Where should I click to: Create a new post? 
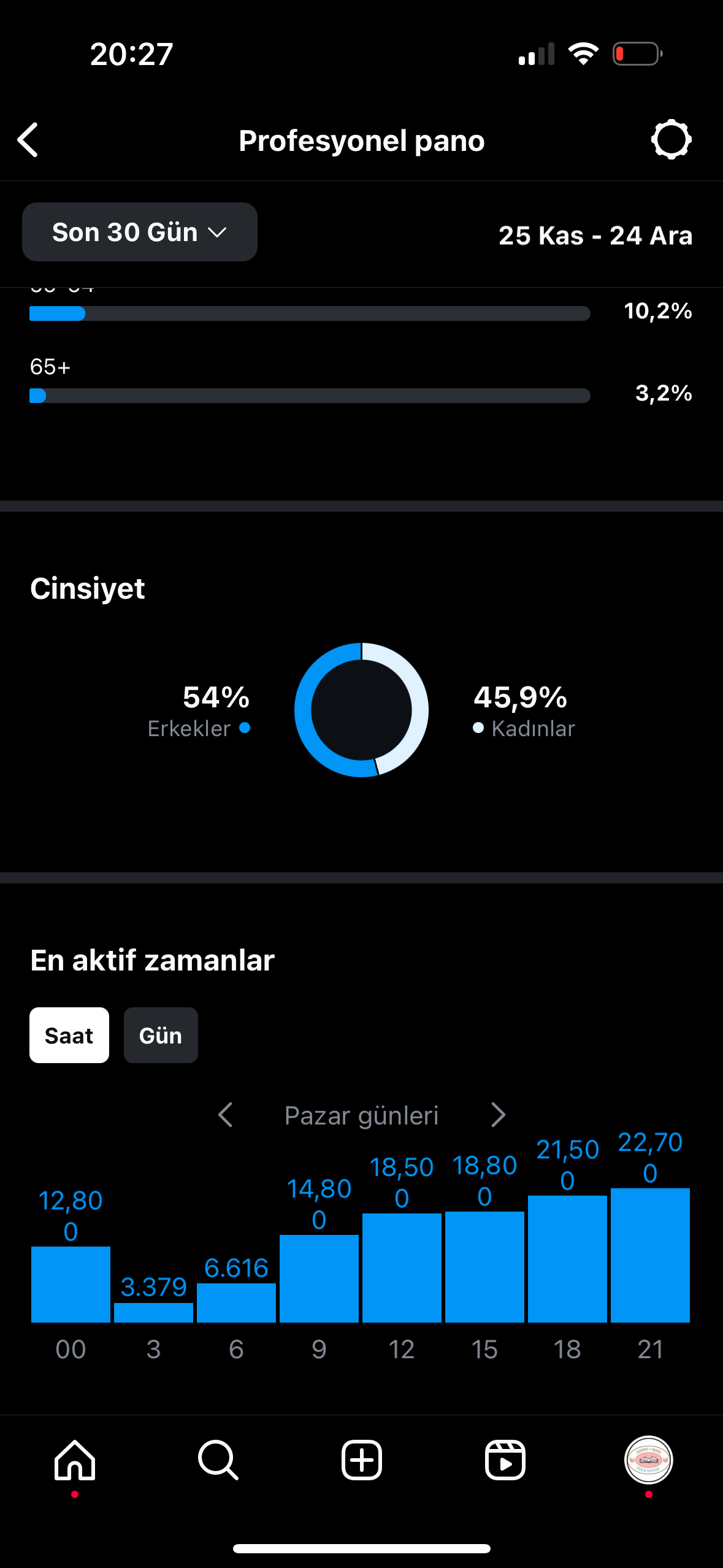362,1460
